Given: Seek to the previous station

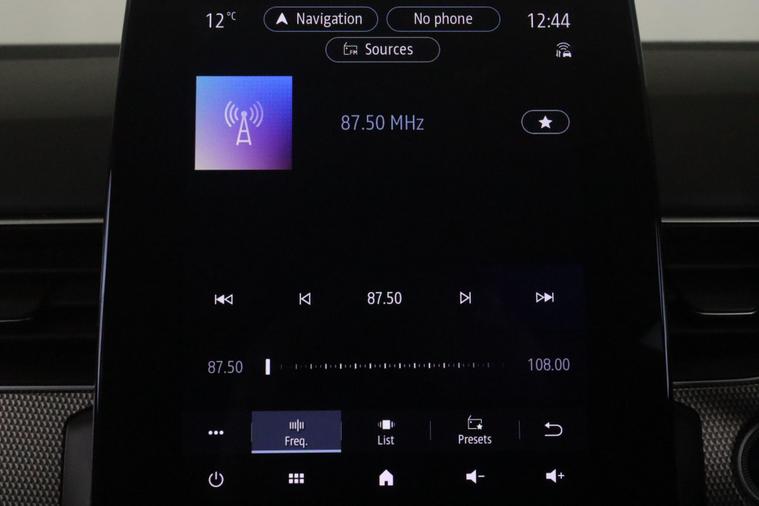Looking at the screenshot, I should [224, 298].
